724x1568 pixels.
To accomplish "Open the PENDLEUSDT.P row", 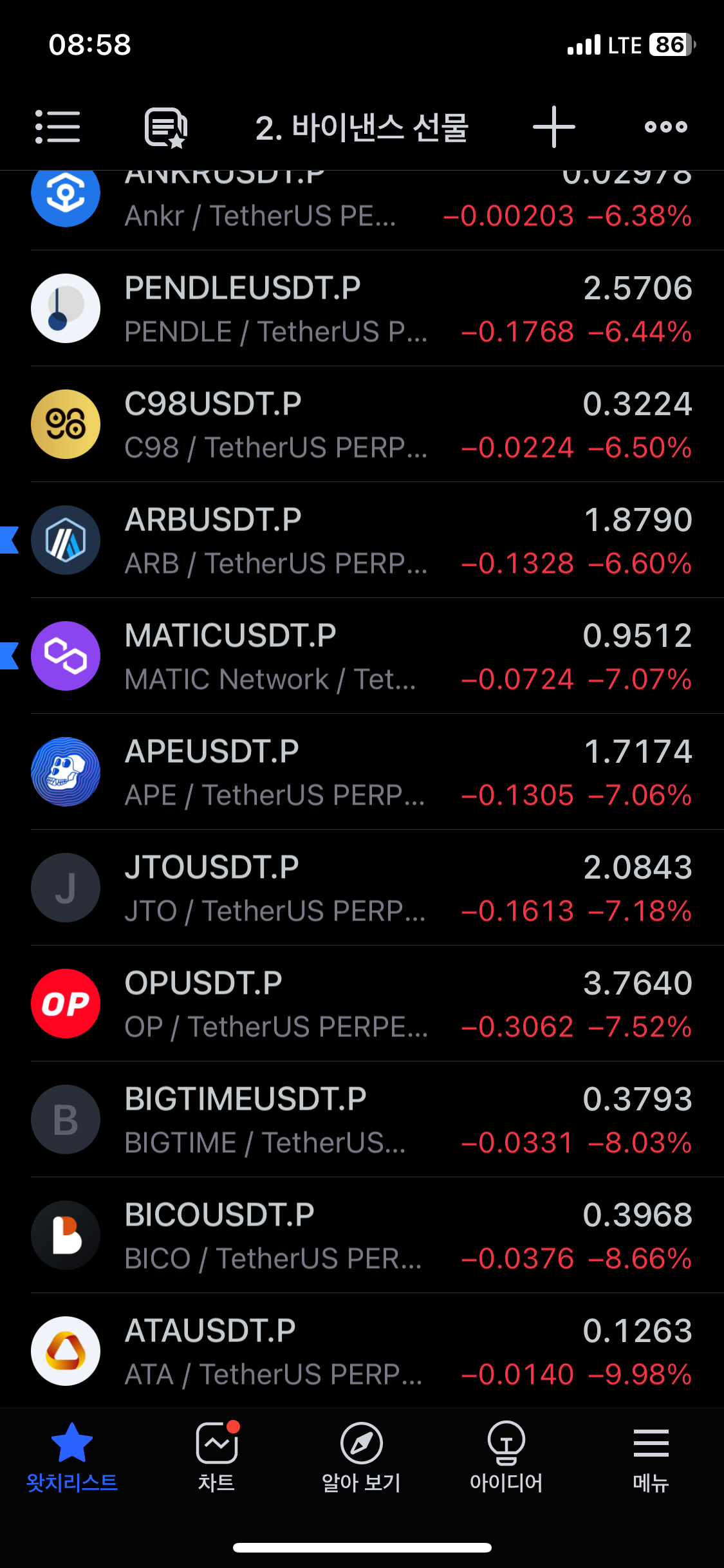I will pyautogui.click(x=362, y=308).
